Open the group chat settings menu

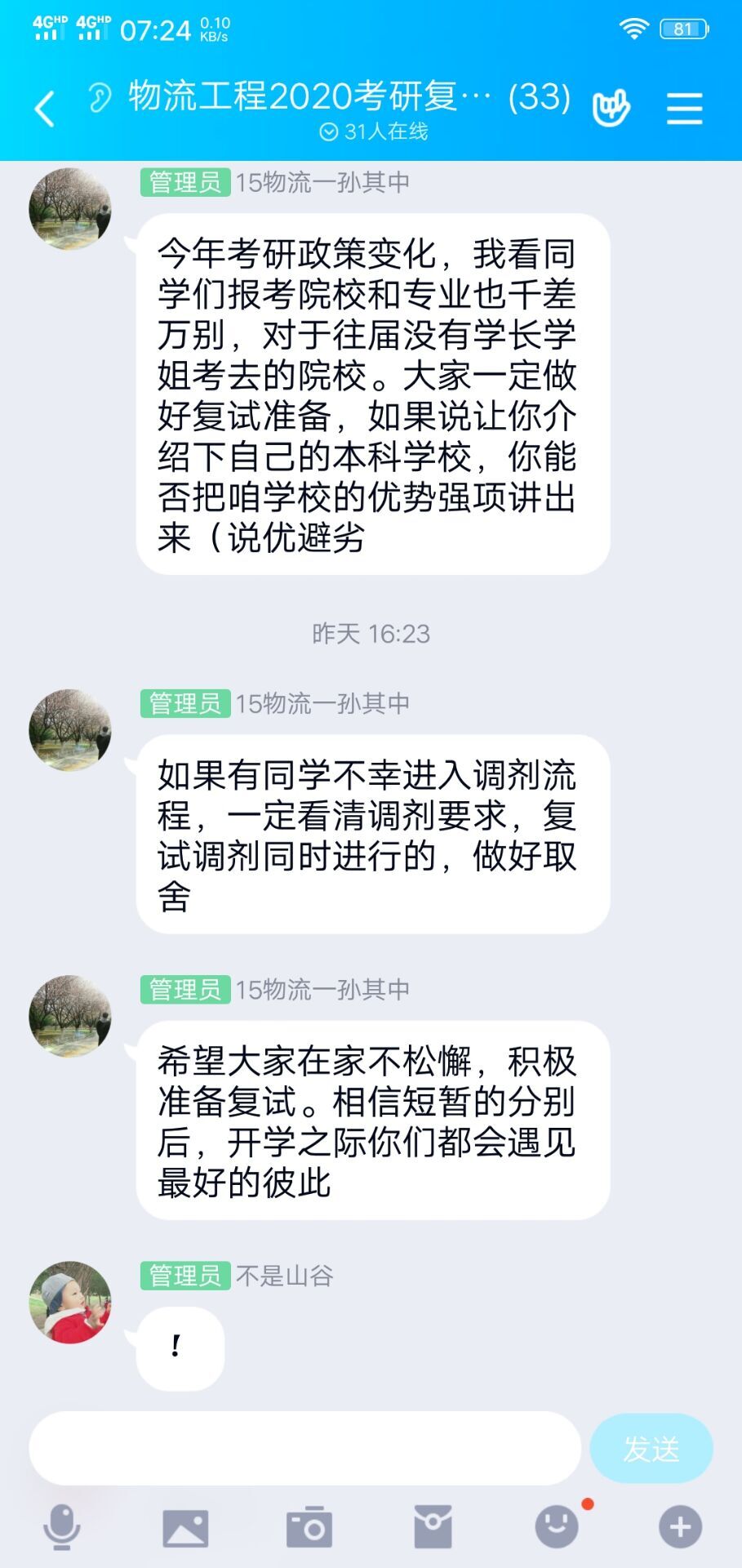pos(684,109)
